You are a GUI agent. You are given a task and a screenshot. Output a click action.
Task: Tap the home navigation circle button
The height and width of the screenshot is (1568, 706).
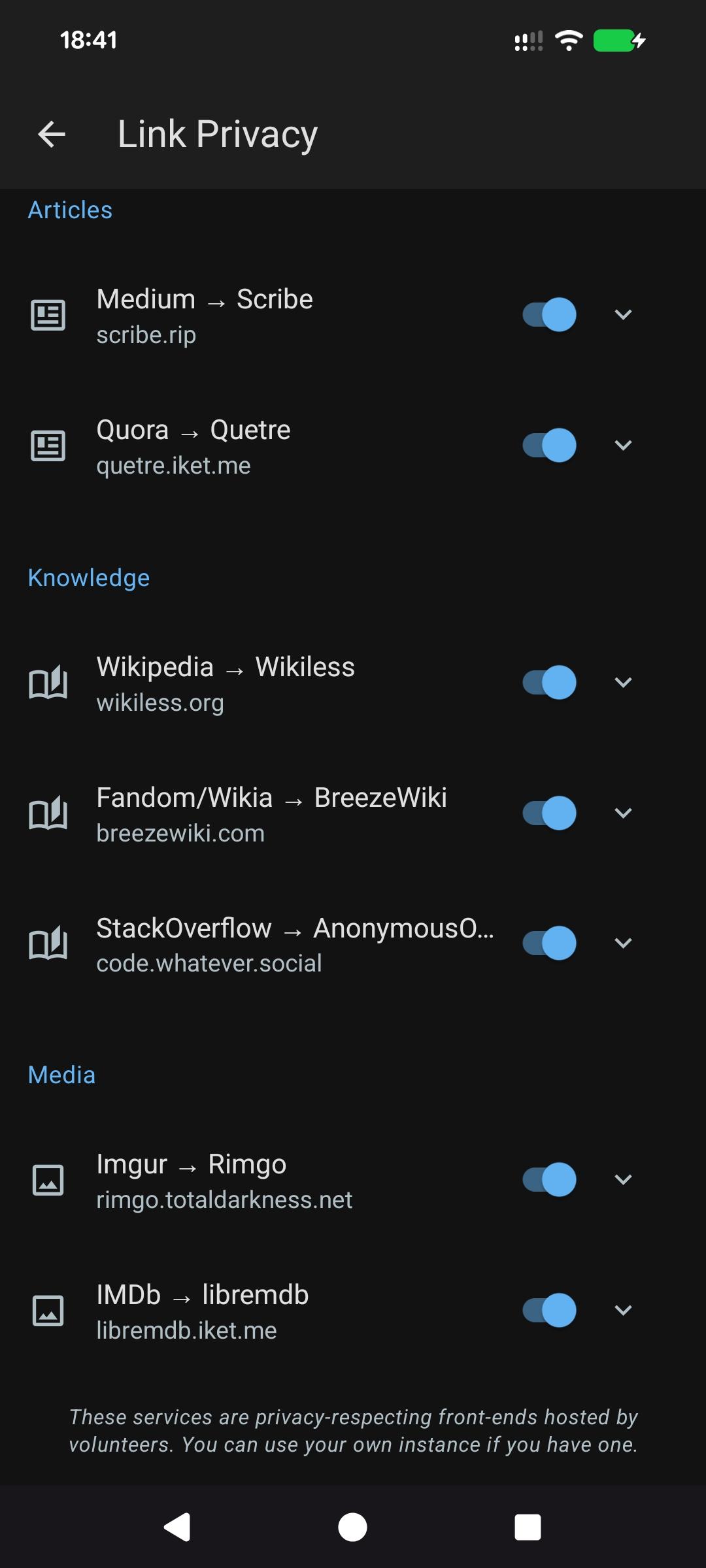coord(352,1527)
